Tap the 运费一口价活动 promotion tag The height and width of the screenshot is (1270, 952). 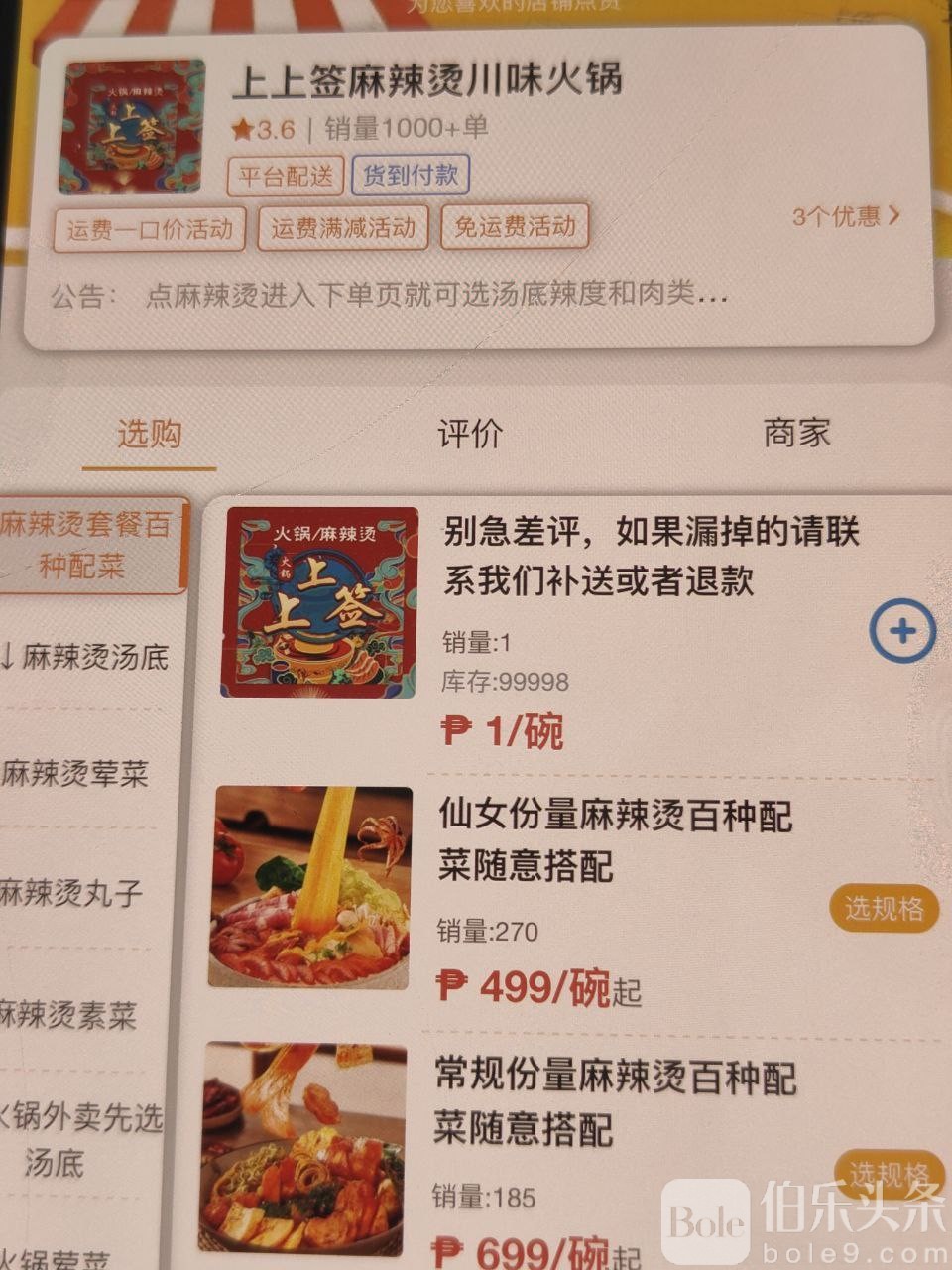(150, 230)
